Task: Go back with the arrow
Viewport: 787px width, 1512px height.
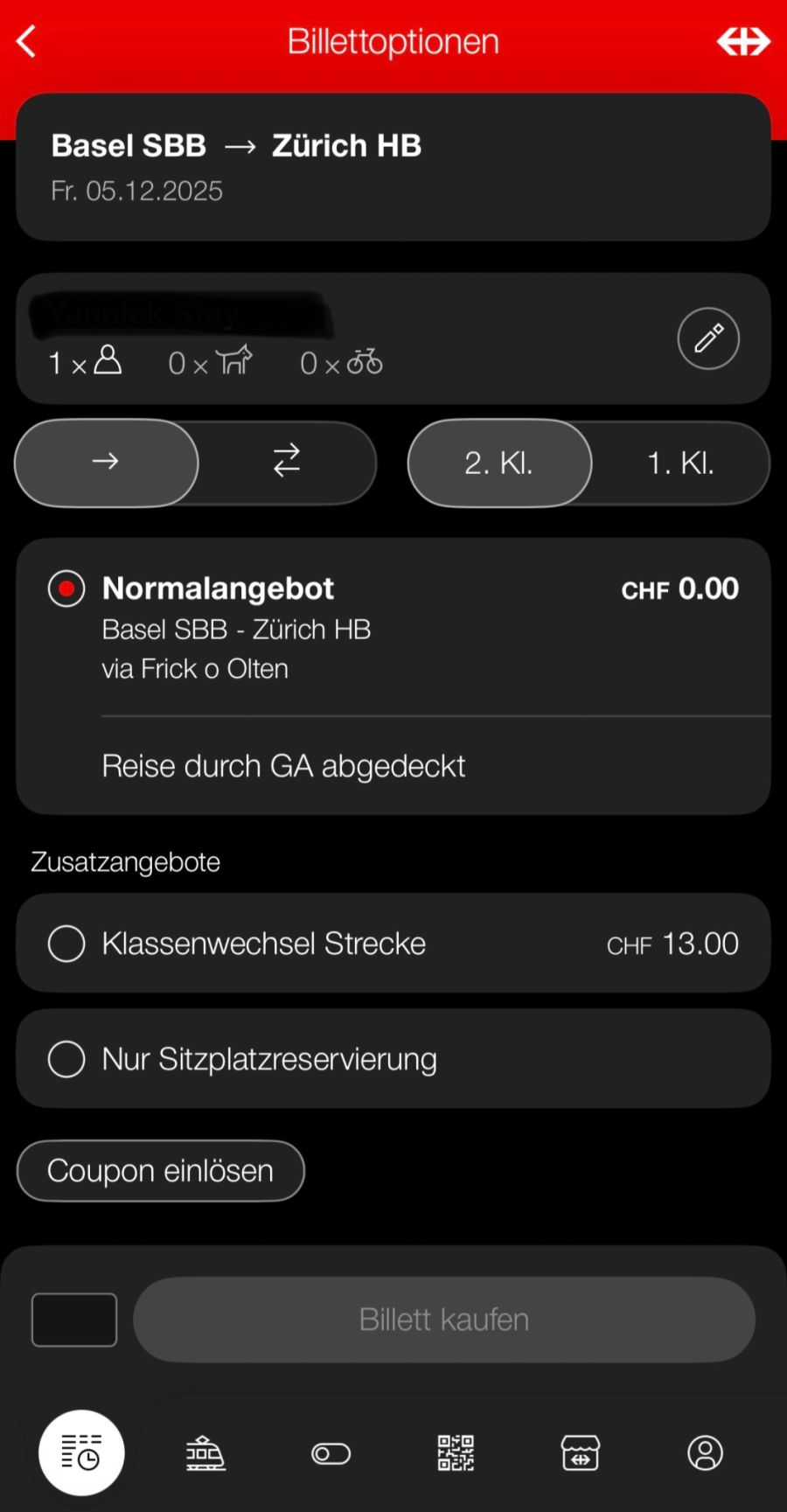Action: [x=24, y=40]
